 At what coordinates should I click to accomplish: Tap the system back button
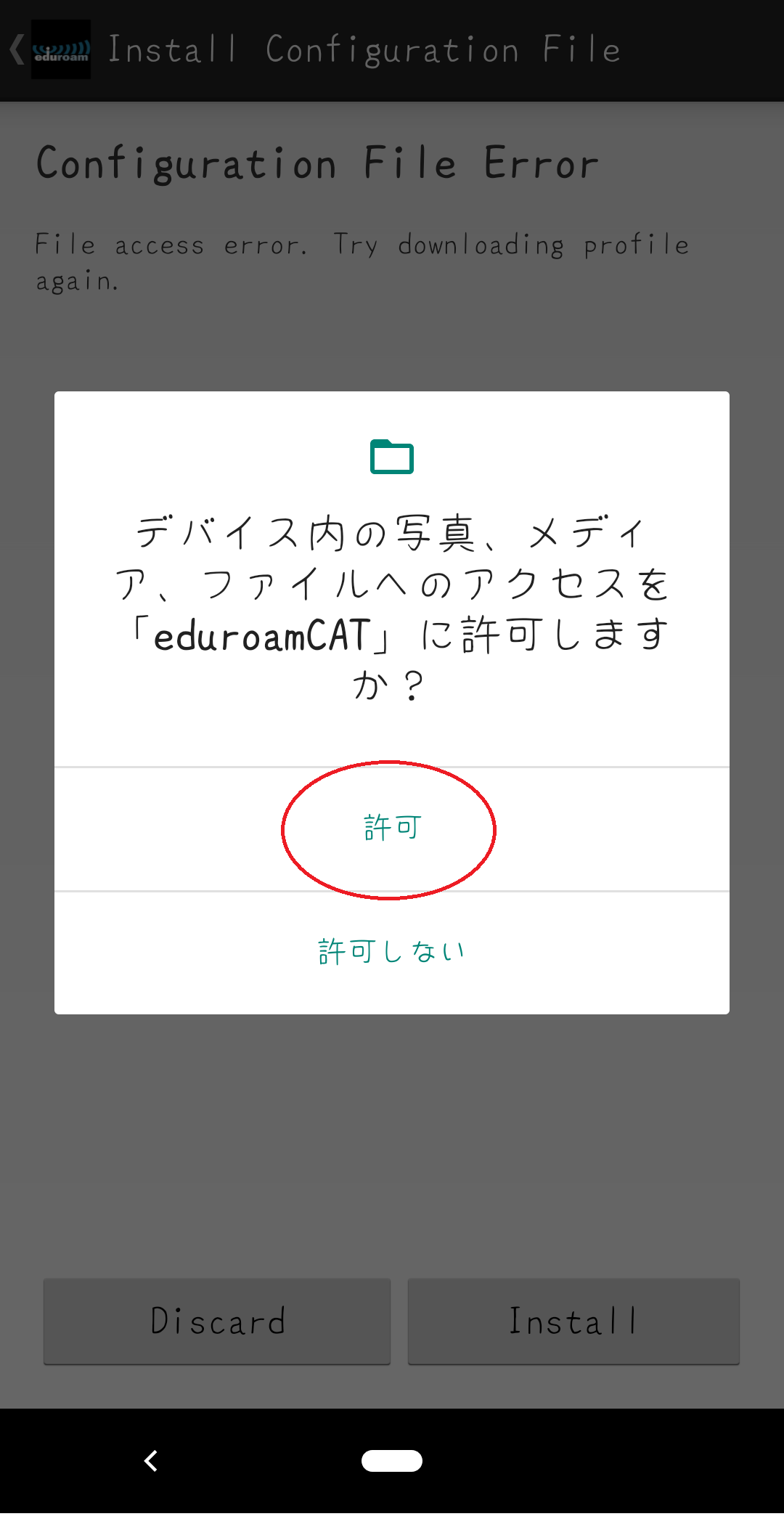[x=151, y=1461]
